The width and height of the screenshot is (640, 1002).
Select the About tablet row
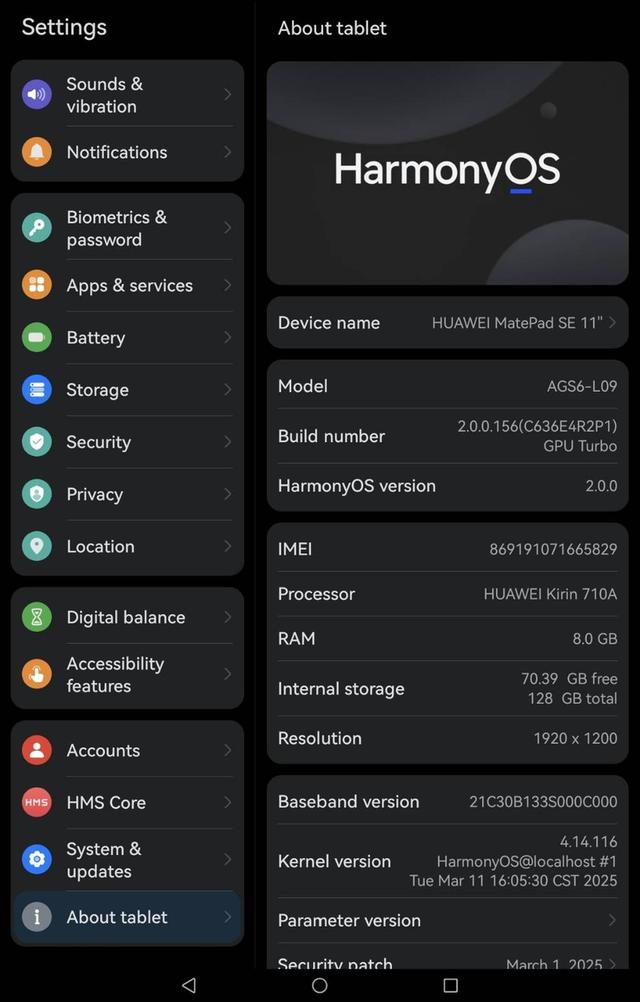tap(127, 917)
